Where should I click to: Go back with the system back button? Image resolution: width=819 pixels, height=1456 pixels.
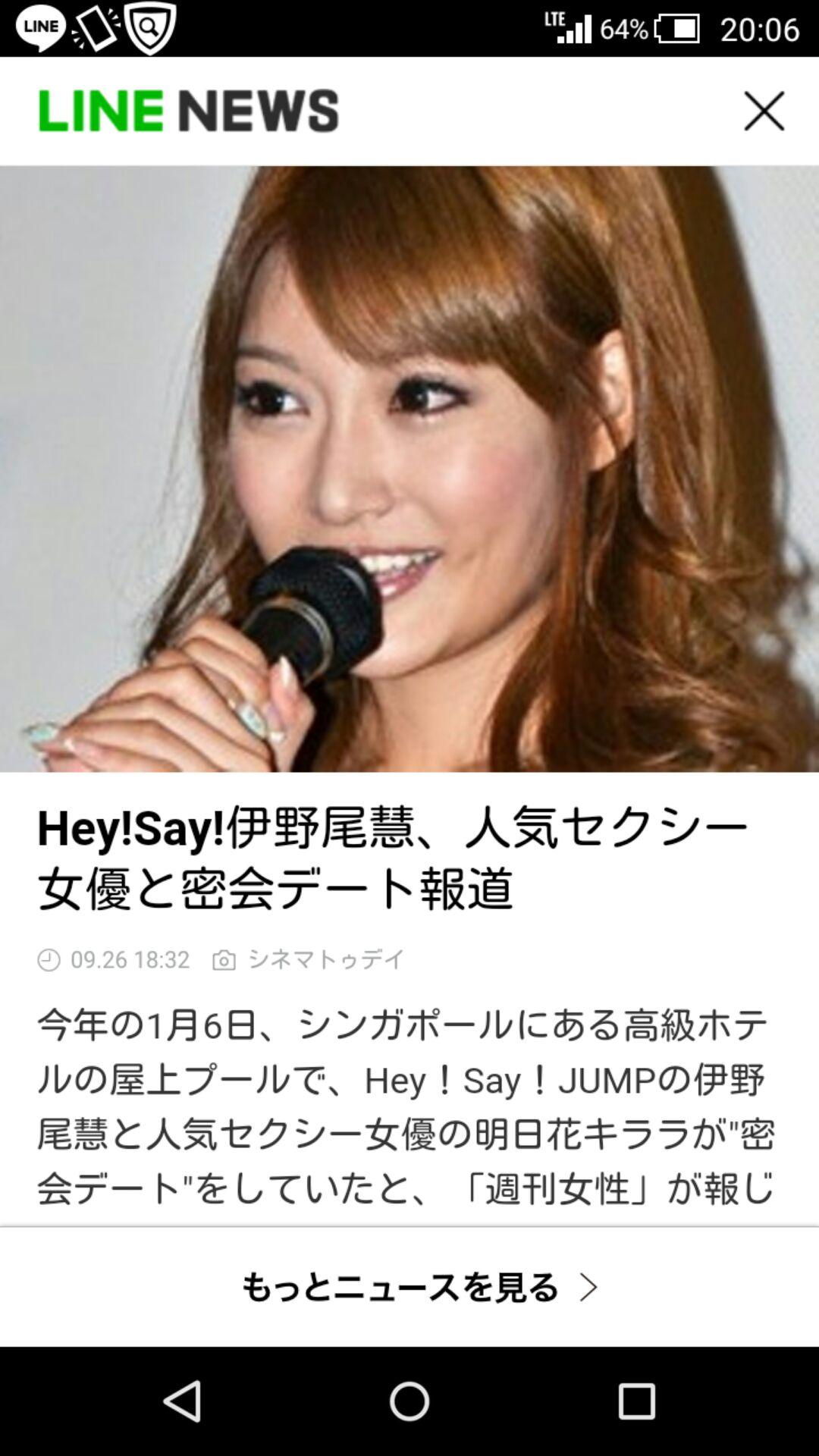pos(183,1401)
